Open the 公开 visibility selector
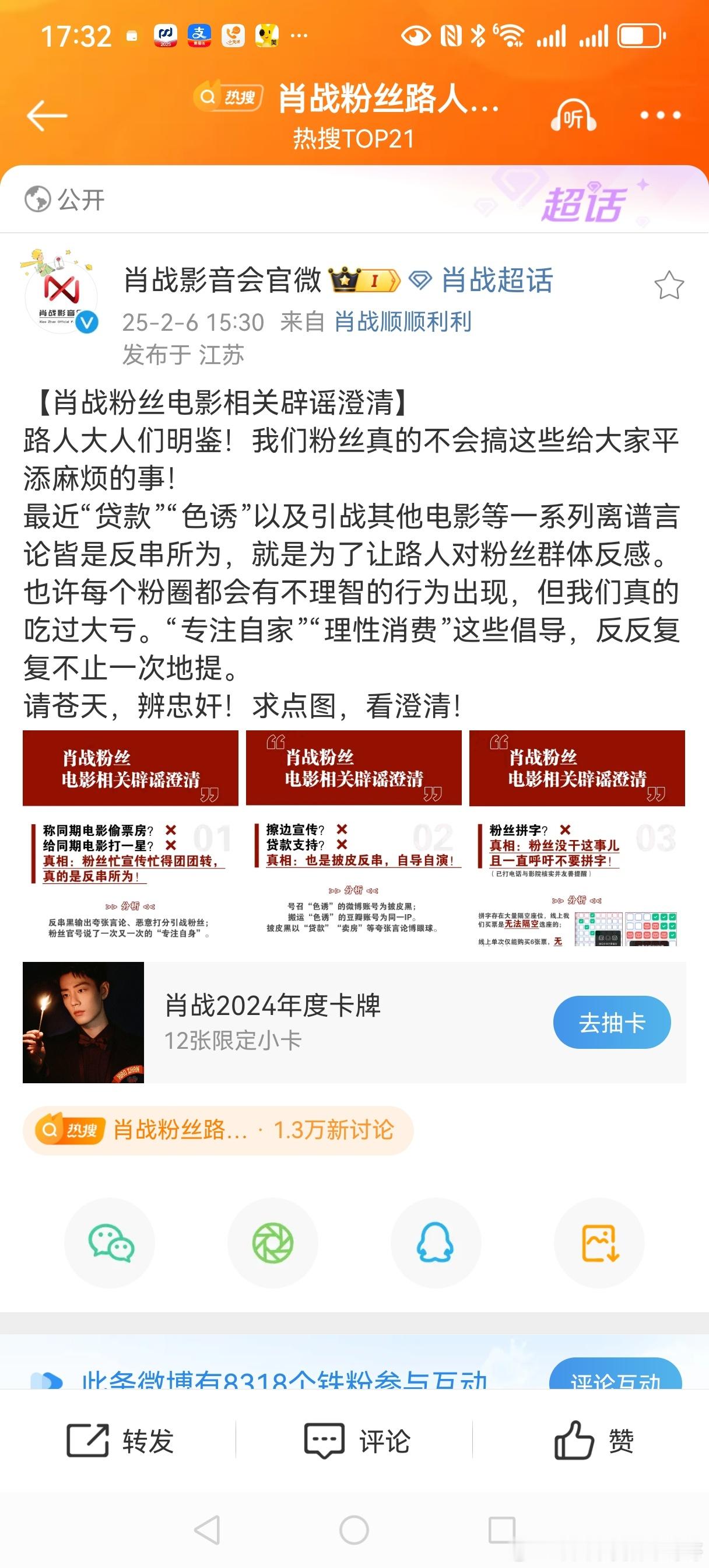The height and width of the screenshot is (1568, 709). (x=63, y=198)
